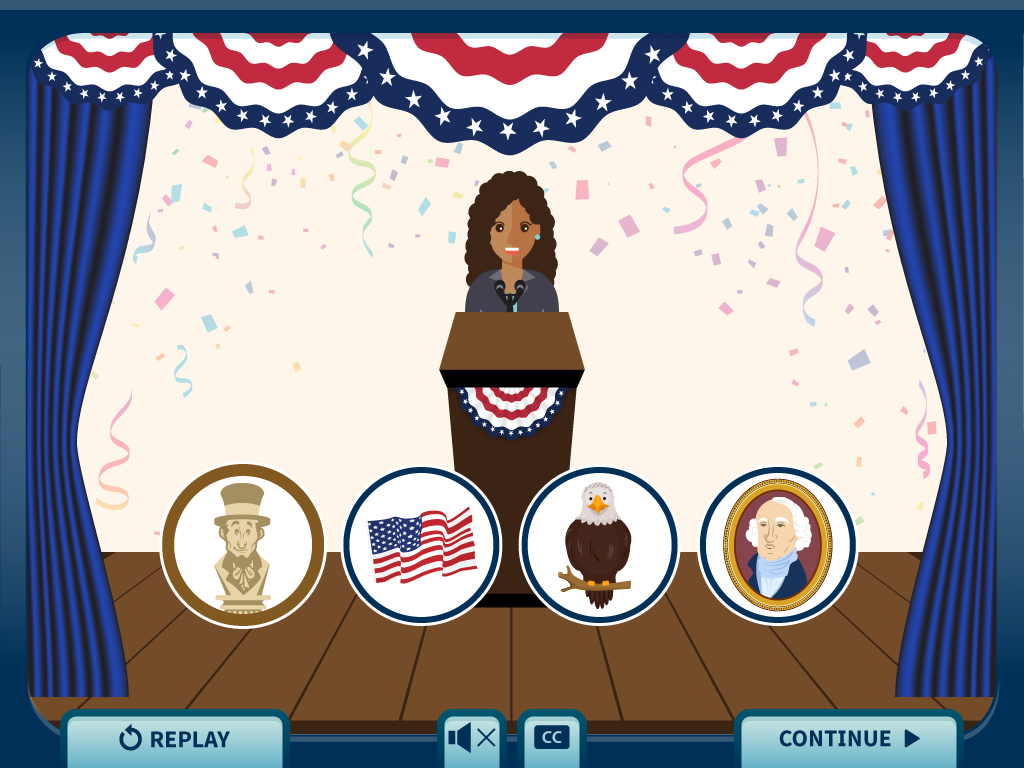Continue to the next screen
The image size is (1024, 768).
(x=848, y=739)
